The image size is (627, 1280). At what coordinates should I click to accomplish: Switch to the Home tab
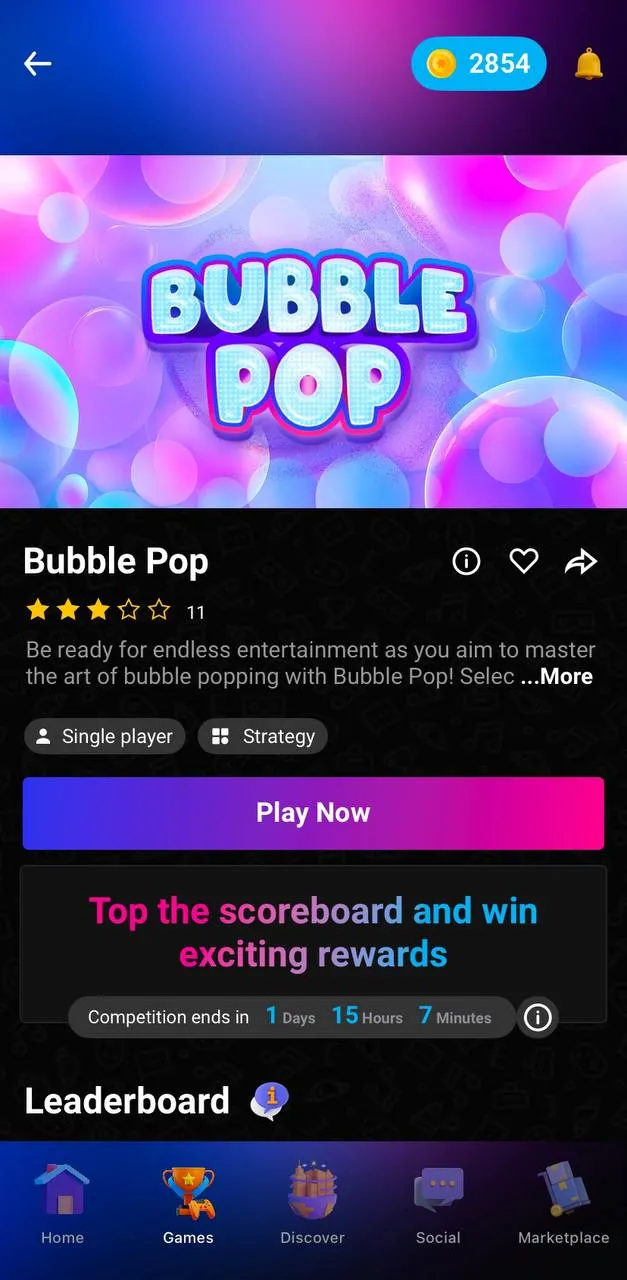(x=62, y=1203)
